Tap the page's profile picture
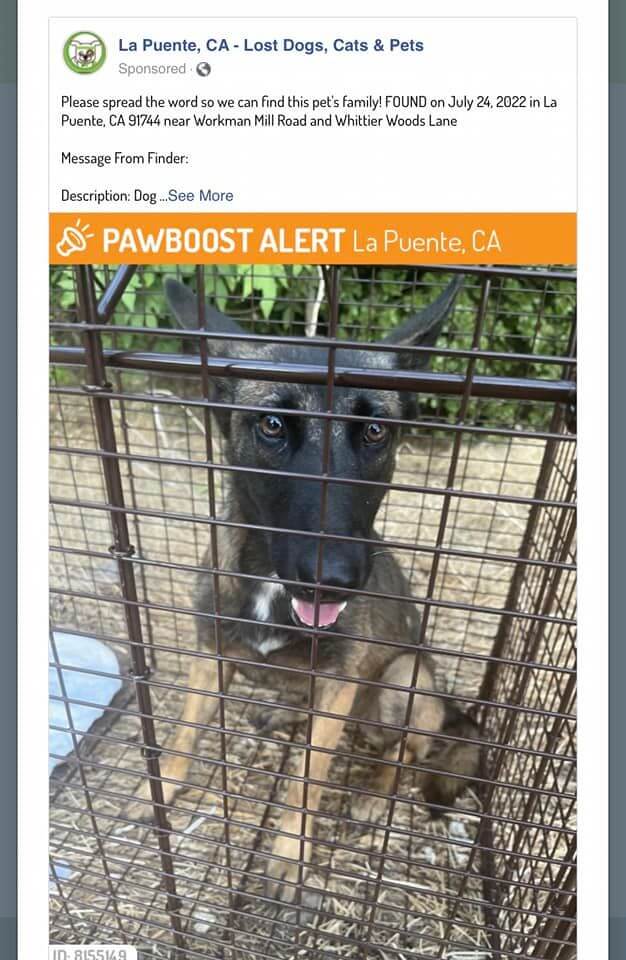 tap(84, 53)
